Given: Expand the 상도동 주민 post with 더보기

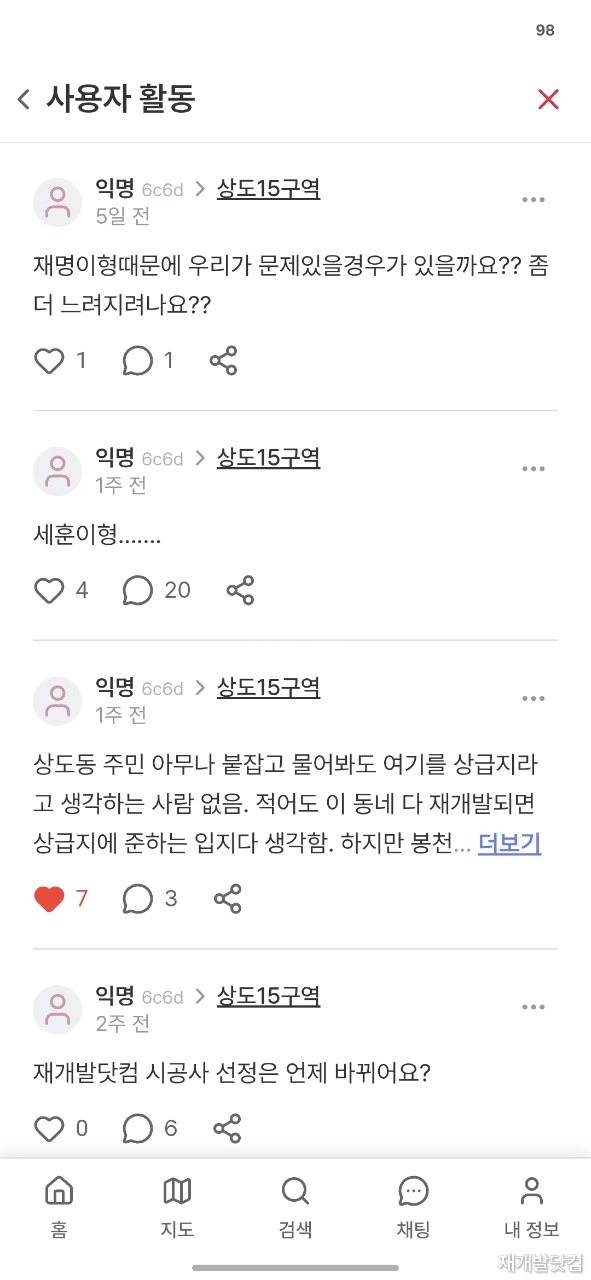Looking at the screenshot, I should [x=509, y=844].
